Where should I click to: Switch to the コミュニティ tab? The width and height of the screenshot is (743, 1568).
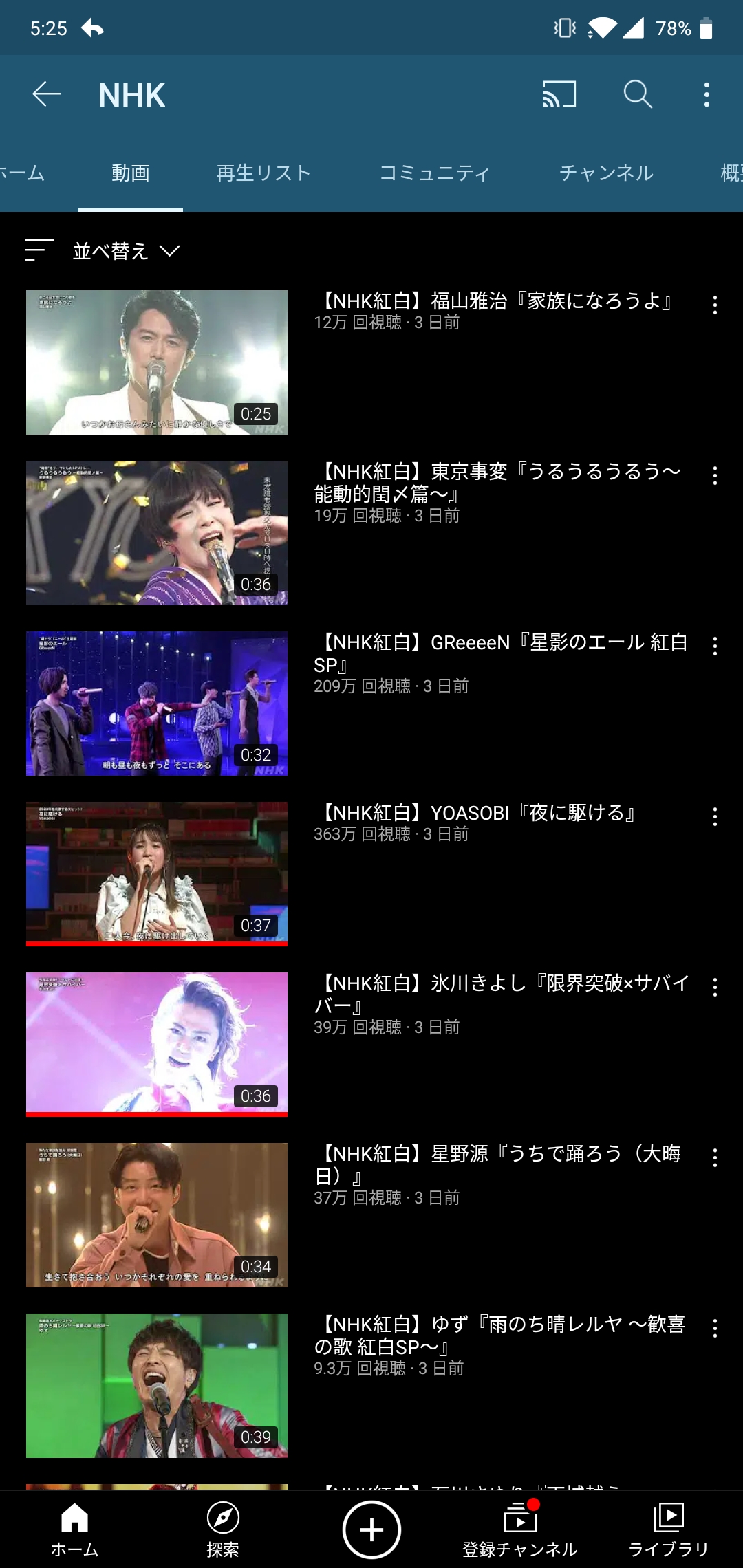pos(434,173)
